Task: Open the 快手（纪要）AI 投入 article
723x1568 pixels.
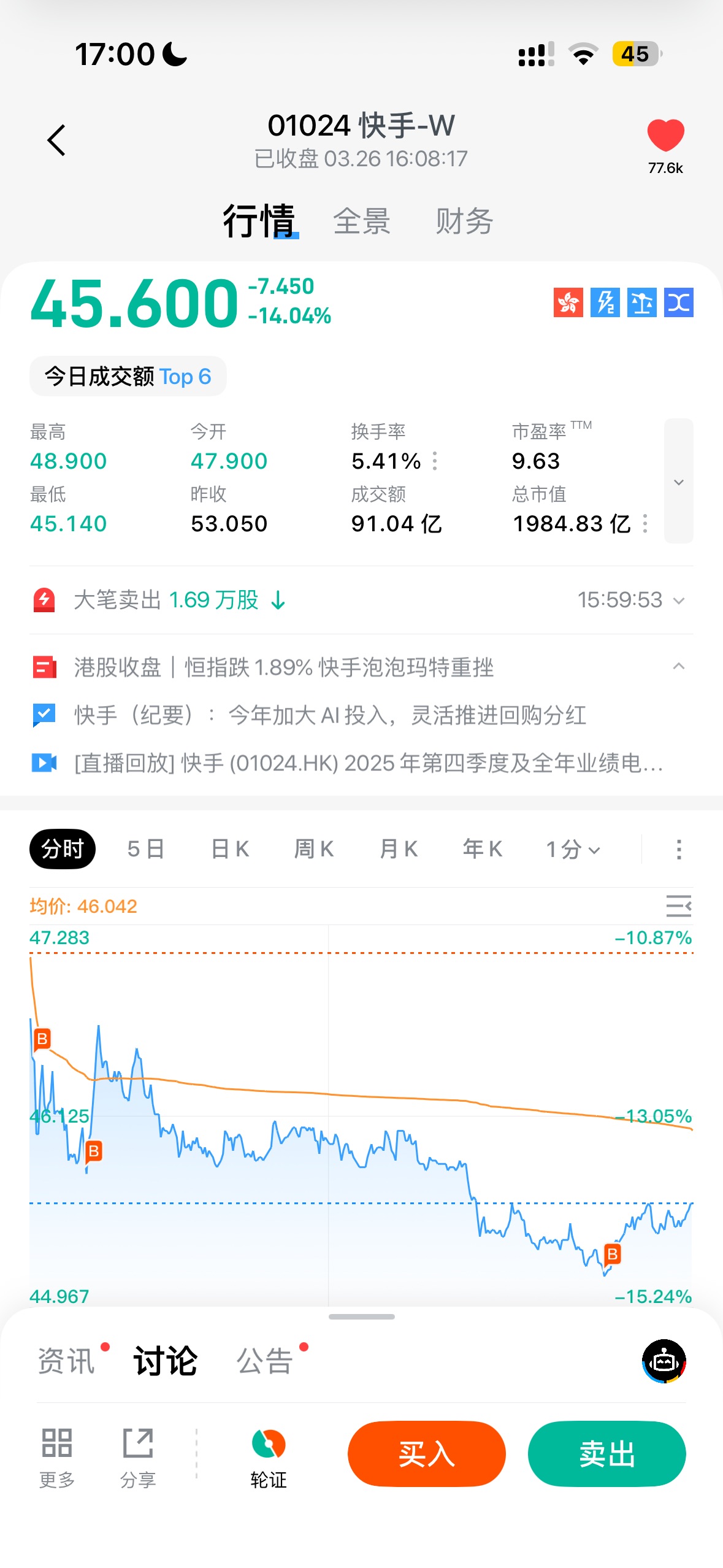Action: 330,715
